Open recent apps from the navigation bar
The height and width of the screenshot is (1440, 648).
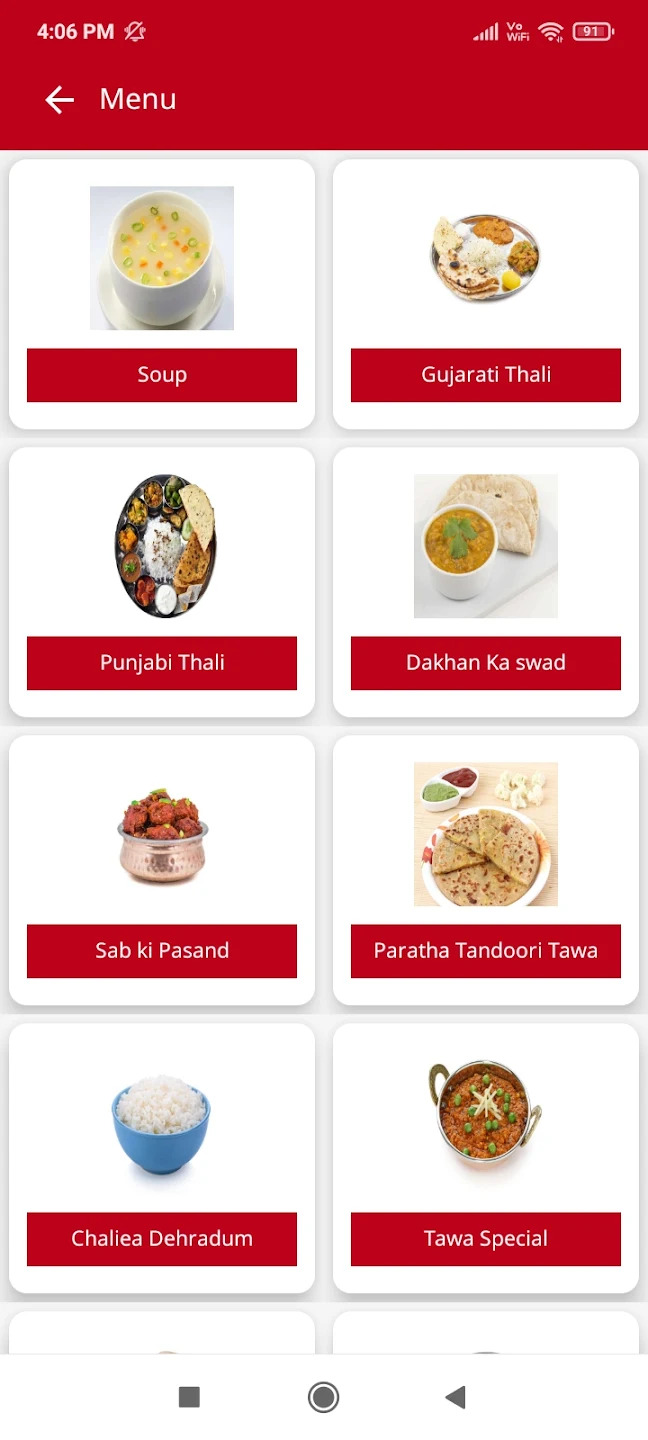(189, 1397)
